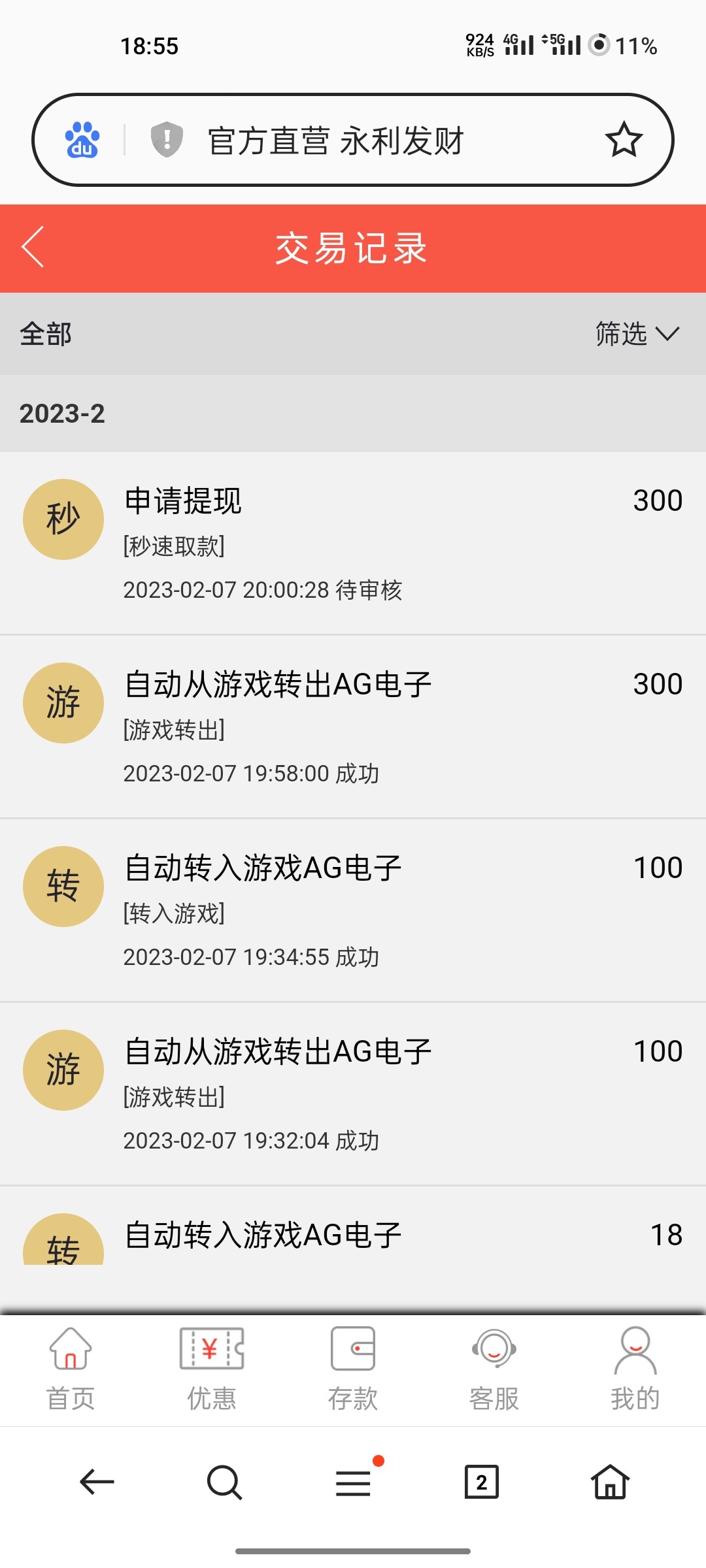Open the 申请提现 300 record
The height and width of the screenshot is (1568, 706).
(x=353, y=542)
